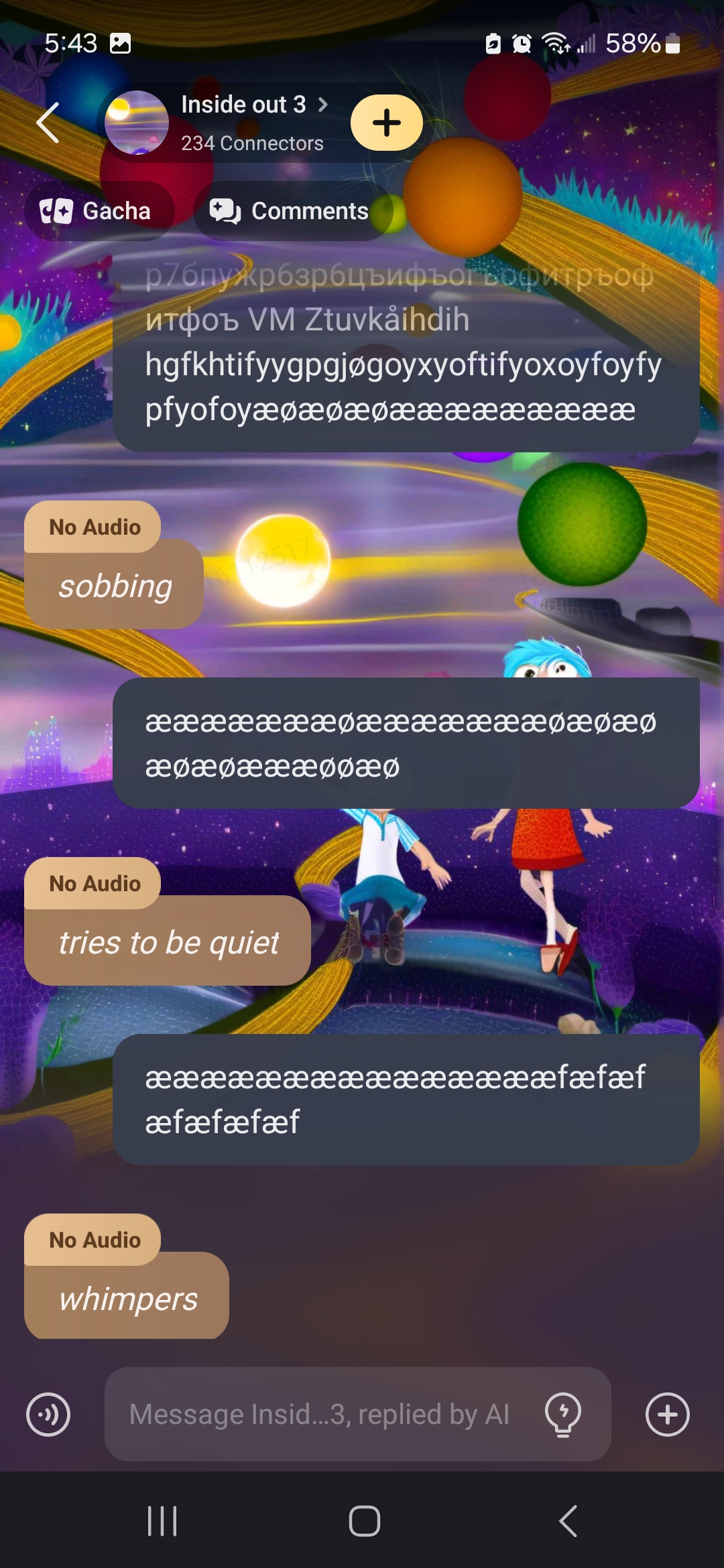The width and height of the screenshot is (724, 1568).
Task: Tap No Audio label above whimpers
Action: (94, 1240)
